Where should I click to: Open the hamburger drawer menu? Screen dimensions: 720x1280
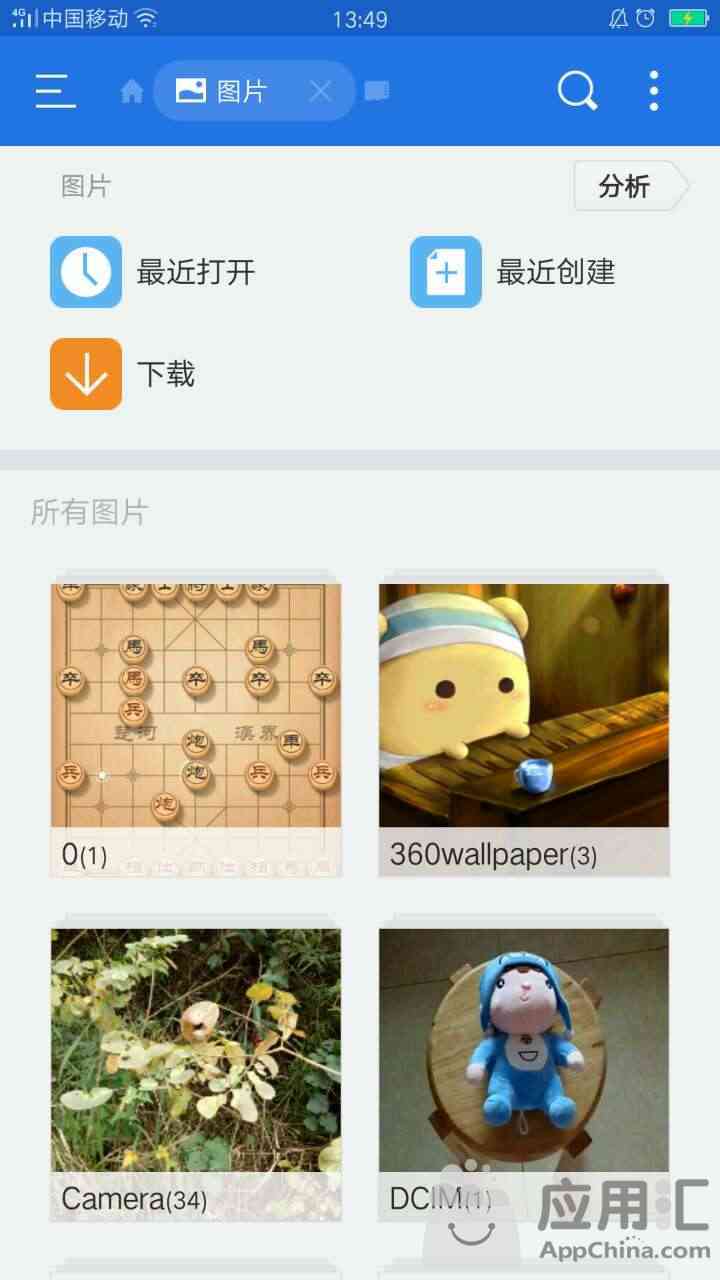pos(56,91)
